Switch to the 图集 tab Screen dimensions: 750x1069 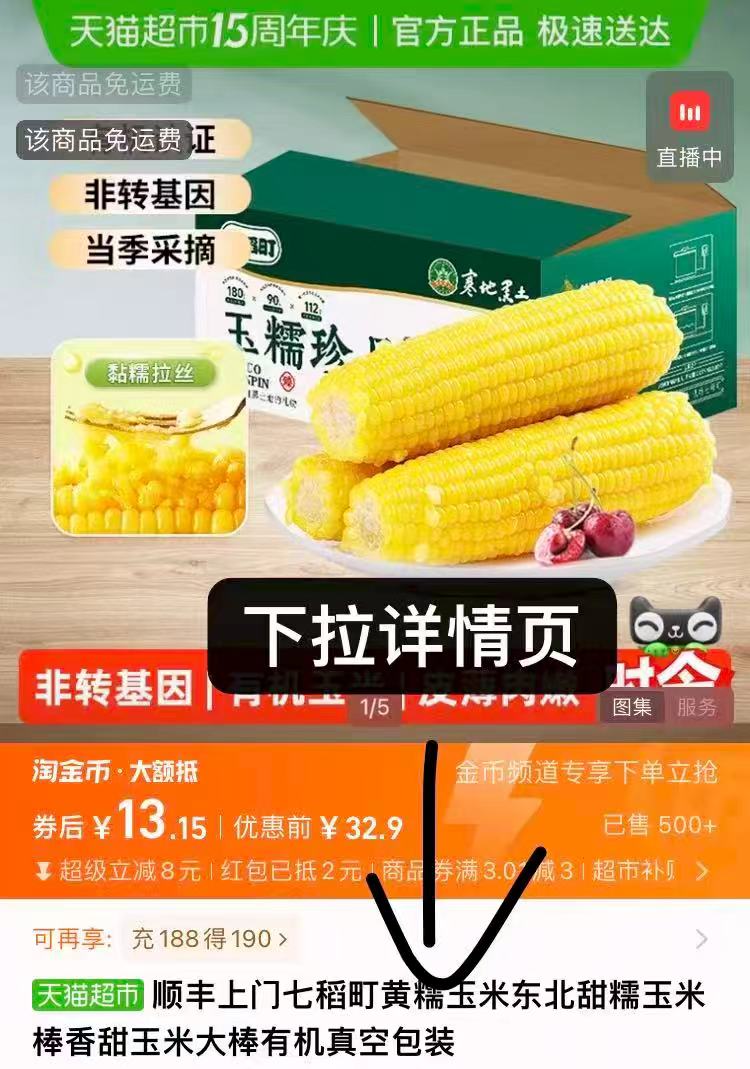point(632,707)
